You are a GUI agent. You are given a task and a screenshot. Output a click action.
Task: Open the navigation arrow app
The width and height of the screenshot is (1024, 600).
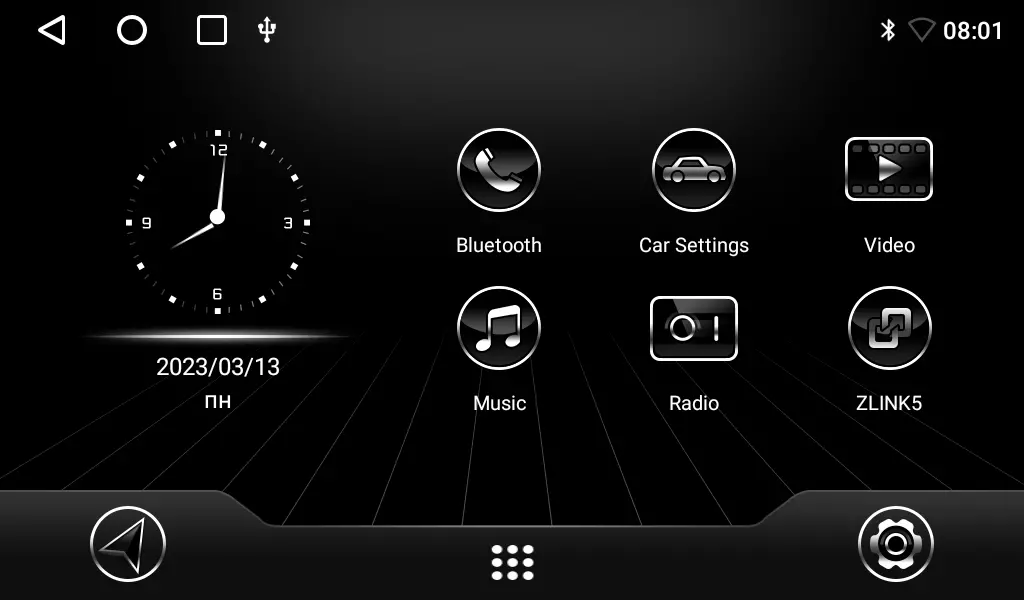[x=128, y=544]
